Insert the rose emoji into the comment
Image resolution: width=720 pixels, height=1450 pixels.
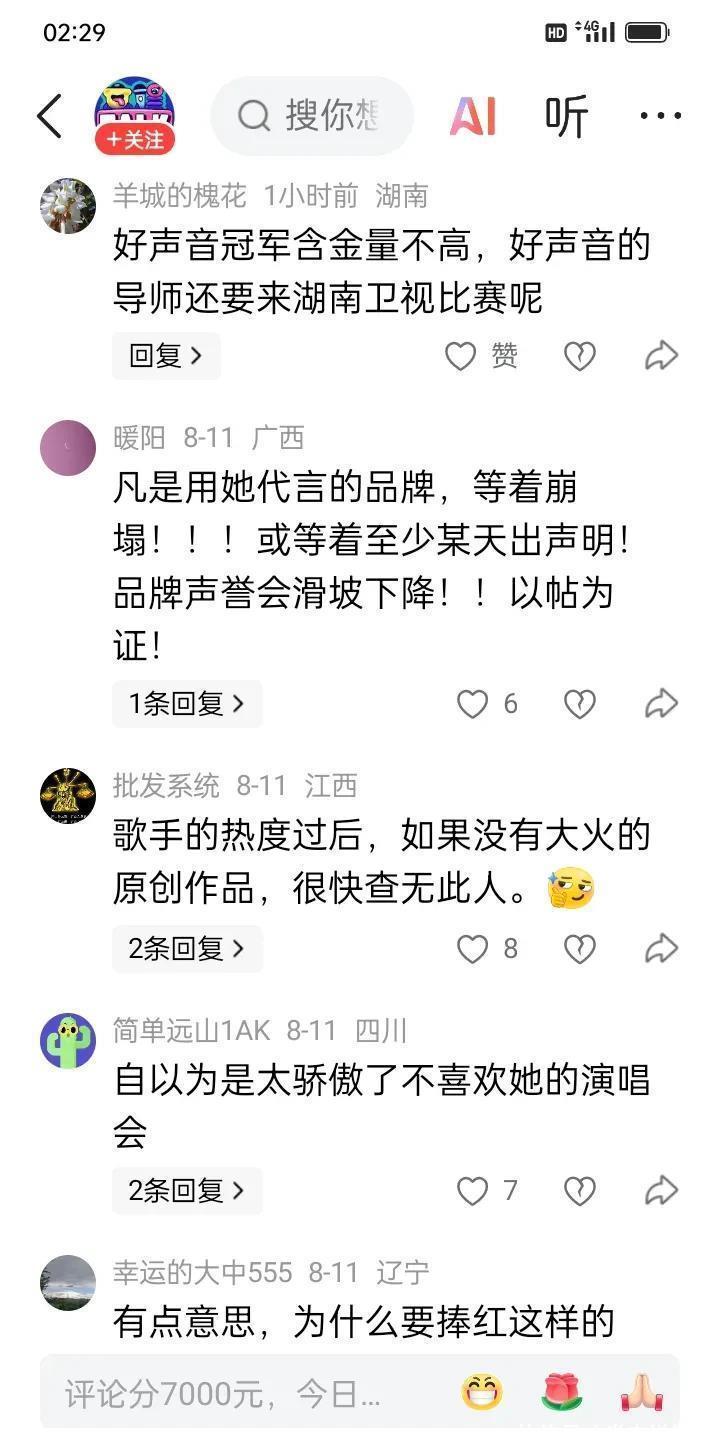click(x=562, y=1393)
